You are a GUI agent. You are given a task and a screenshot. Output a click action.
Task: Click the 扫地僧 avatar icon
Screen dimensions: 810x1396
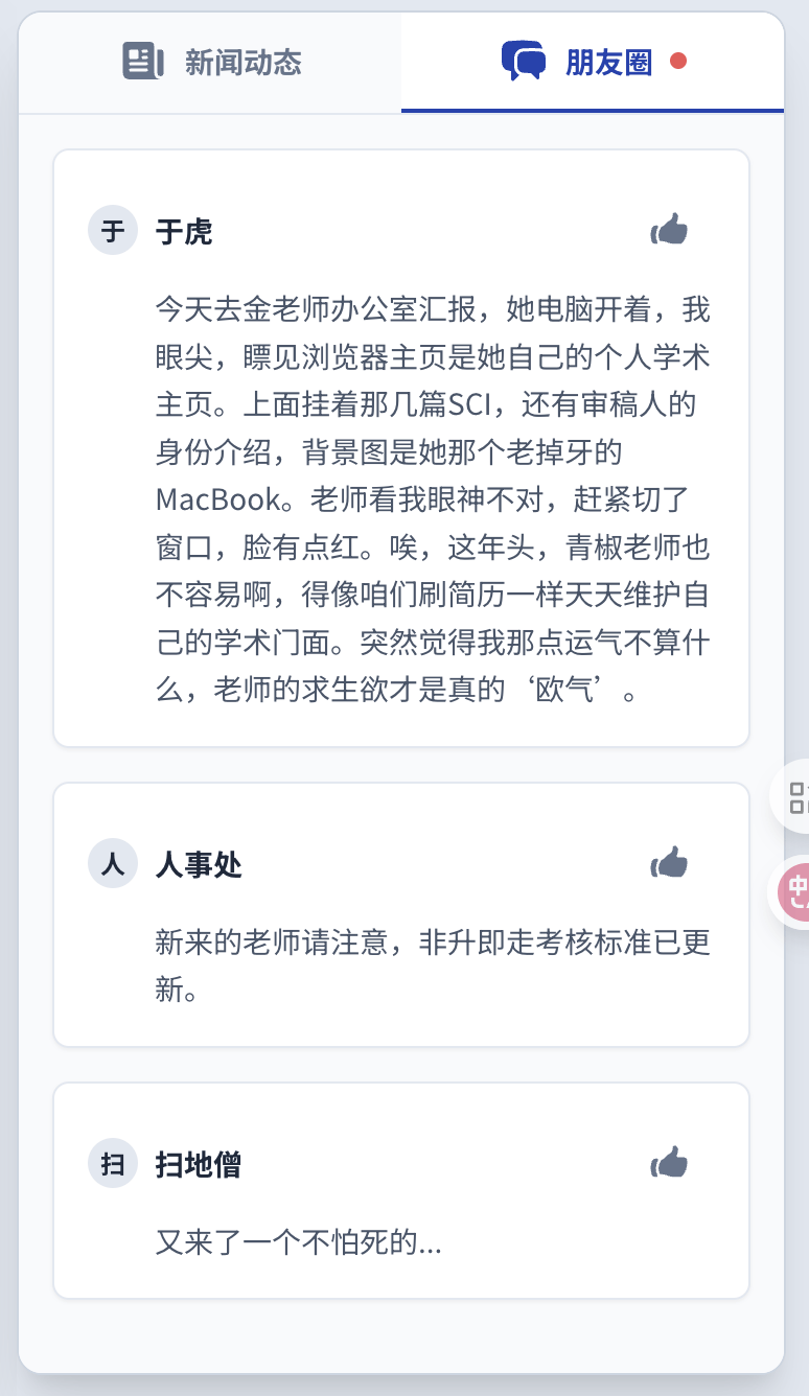point(113,1163)
